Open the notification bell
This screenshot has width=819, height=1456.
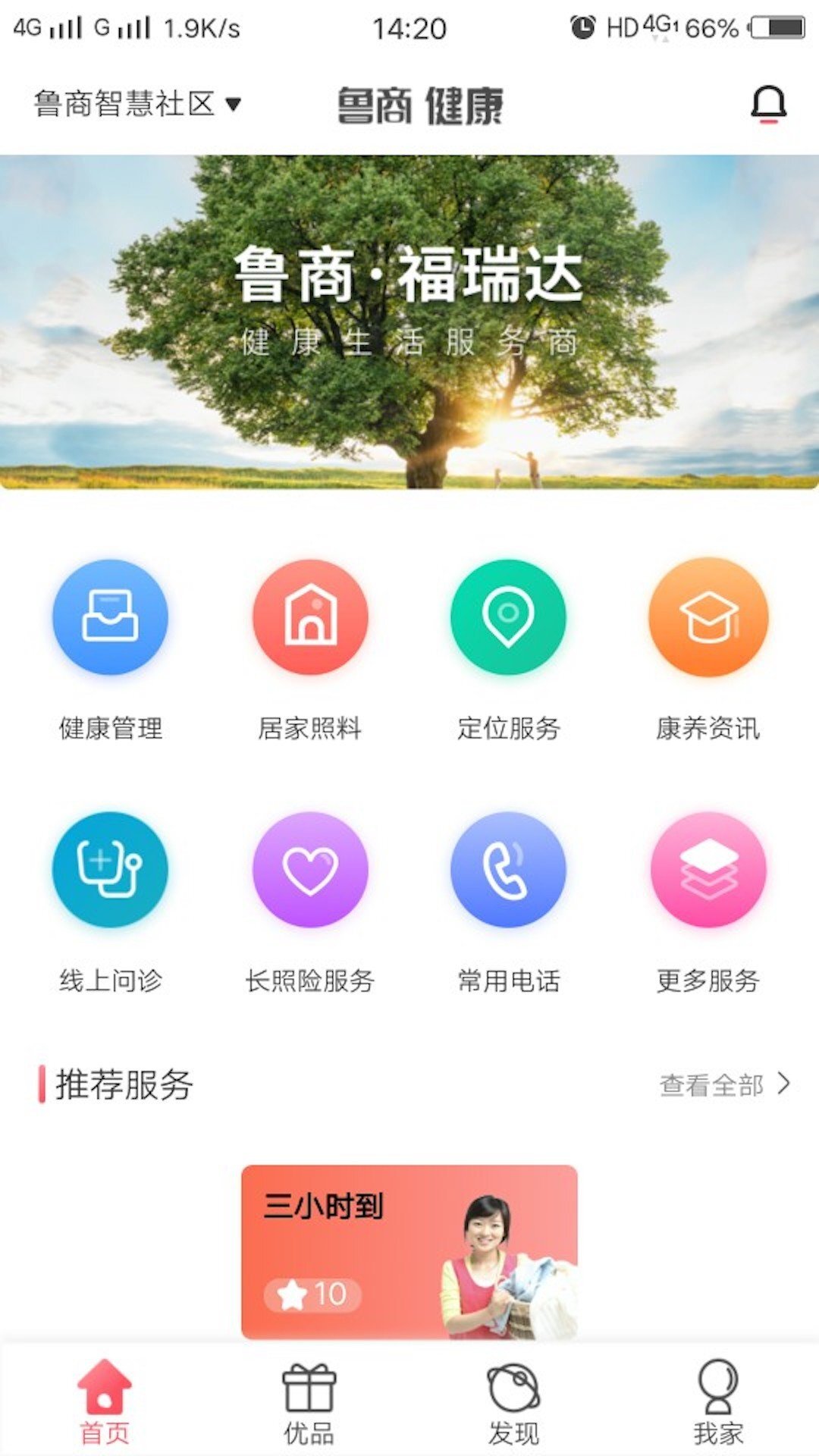tap(768, 105)
